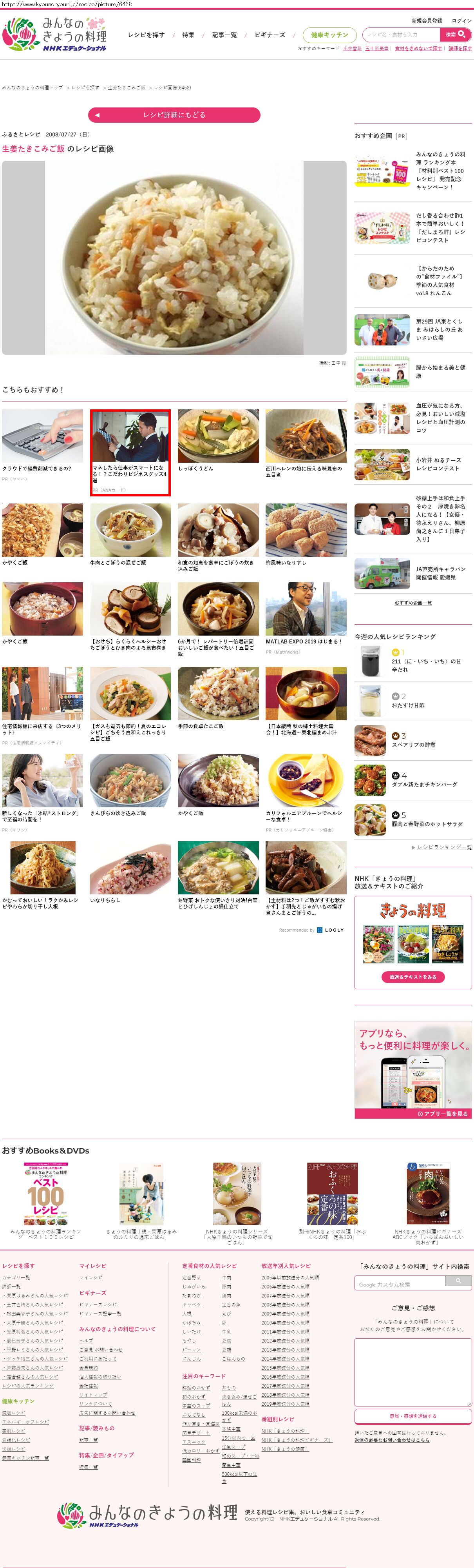Open the 新規会員登録 link

click(427, 21)
